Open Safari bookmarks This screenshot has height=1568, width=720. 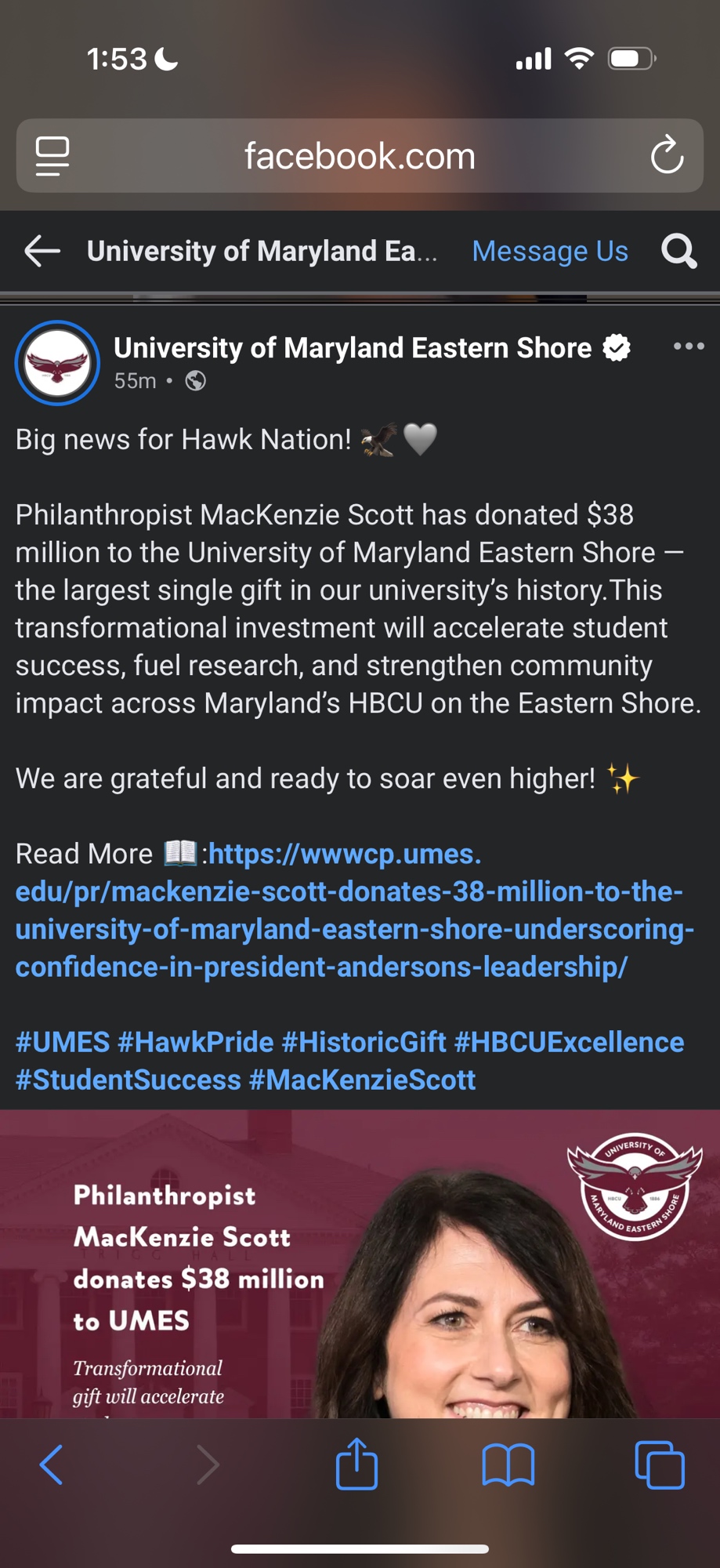508,1465
